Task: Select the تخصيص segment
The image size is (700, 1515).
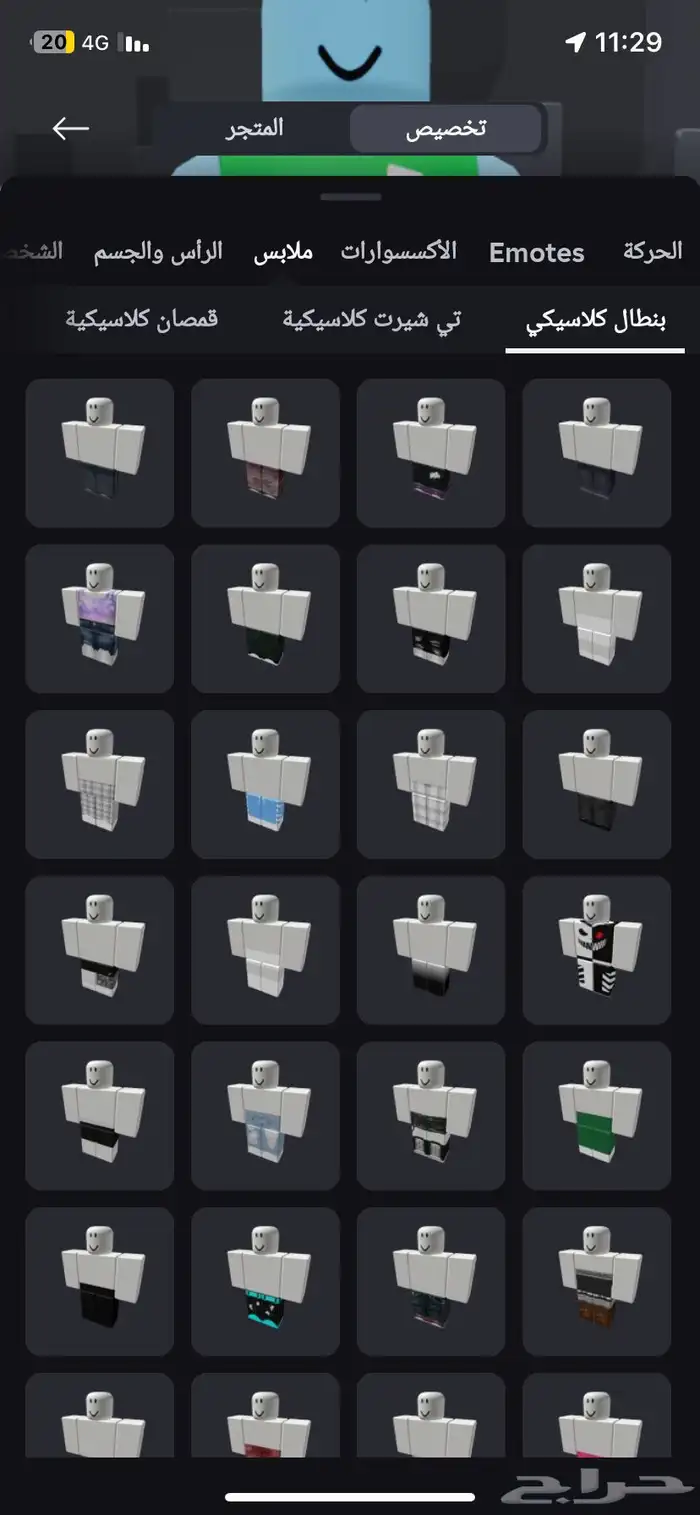Action: 446,129
